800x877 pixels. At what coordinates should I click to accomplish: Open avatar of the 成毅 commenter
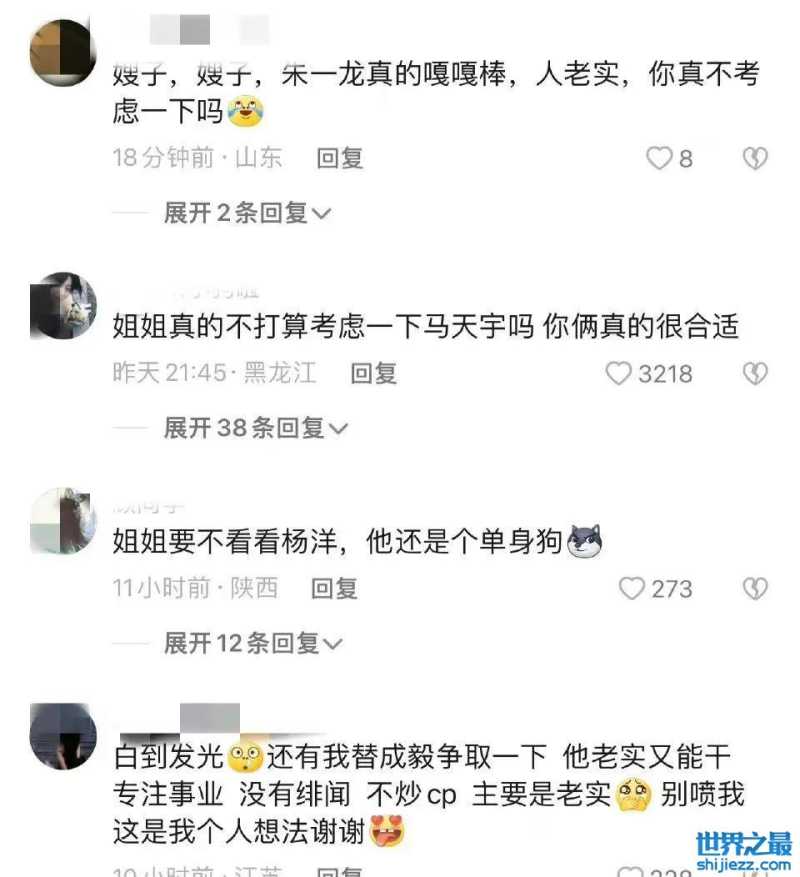[x=63, y=736]
